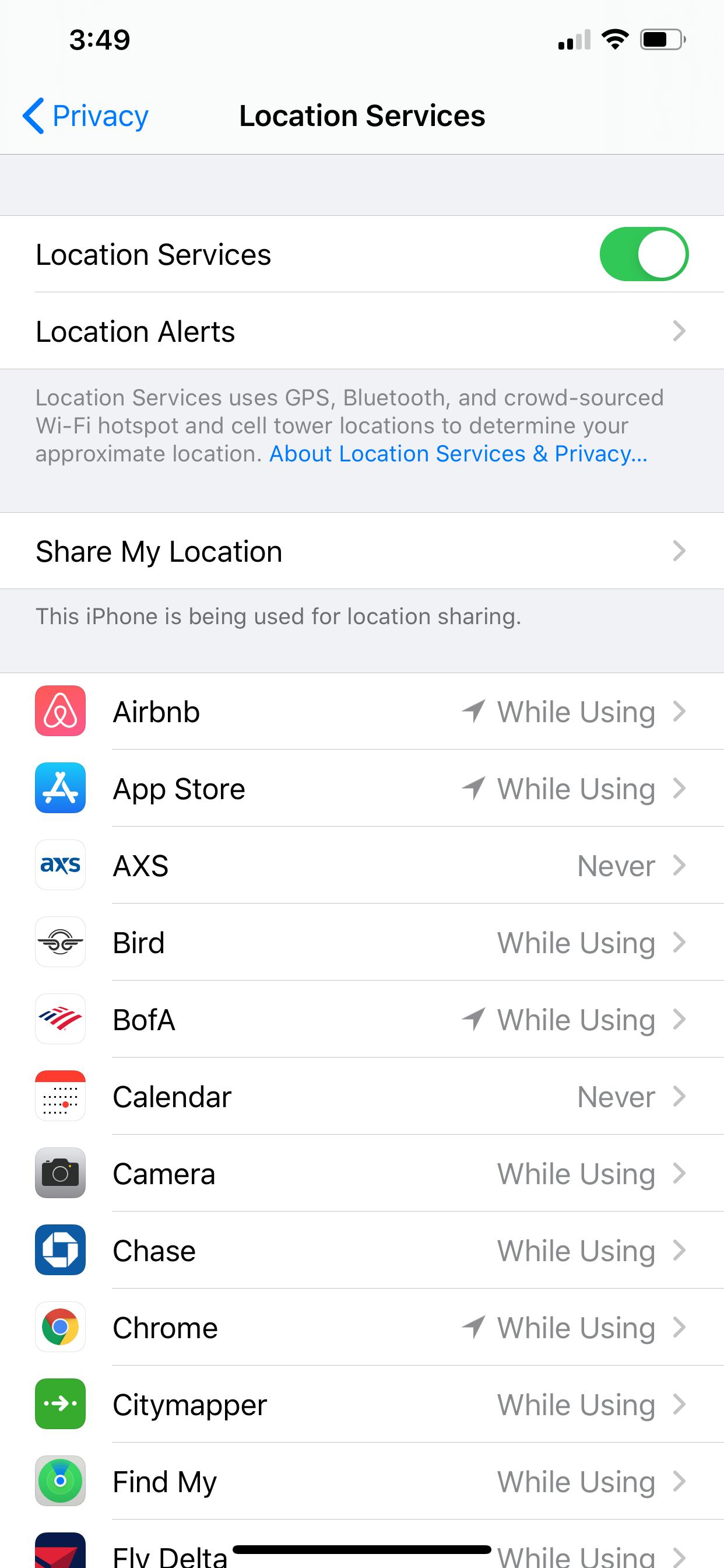724x1568 pixels.
Task: Click the Camera app icon
Action: [x=60, y=1174]
